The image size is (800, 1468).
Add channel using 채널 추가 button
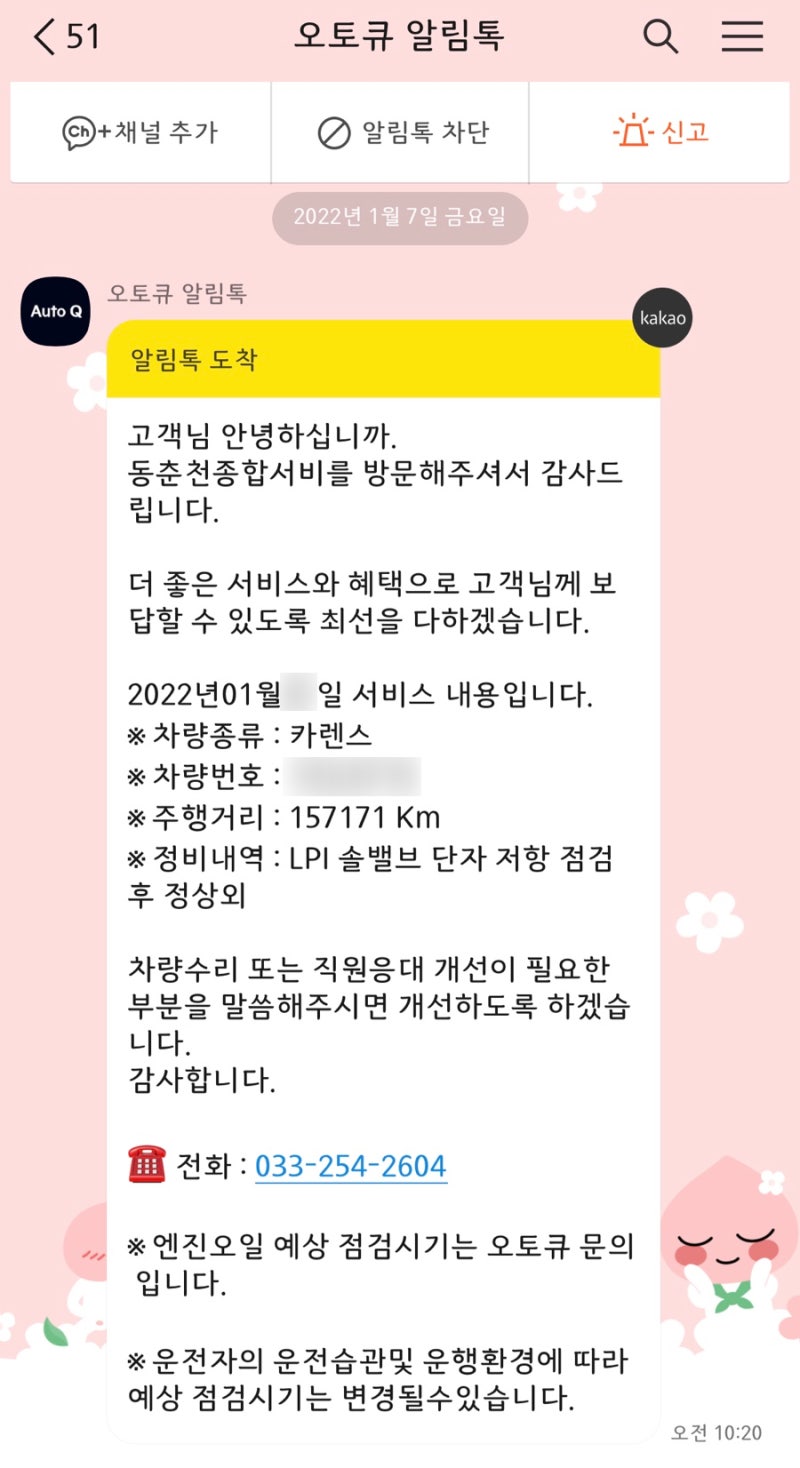140,131
